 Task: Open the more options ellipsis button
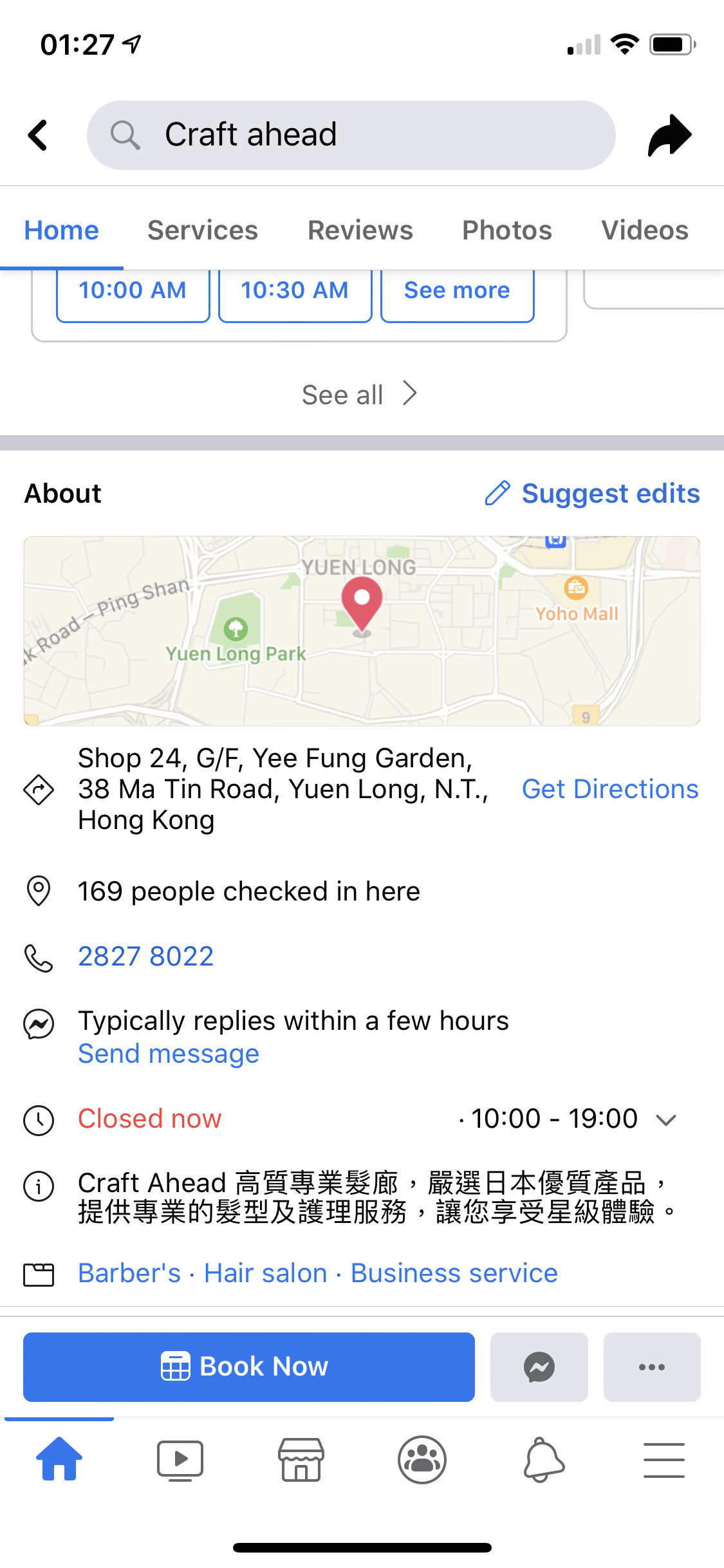[652, 1367]
